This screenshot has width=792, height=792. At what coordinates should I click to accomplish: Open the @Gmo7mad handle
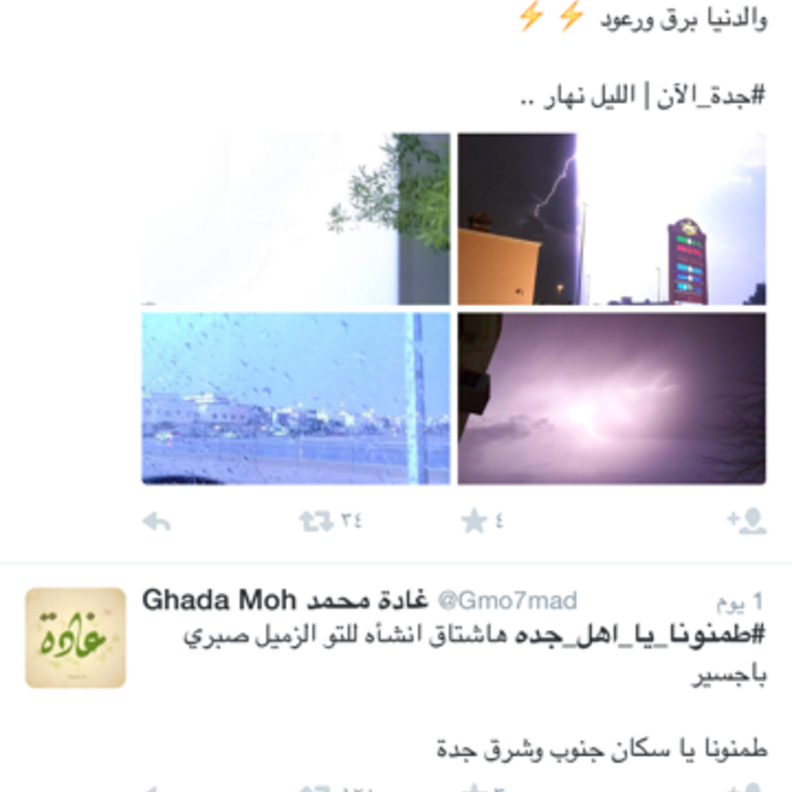507,601
